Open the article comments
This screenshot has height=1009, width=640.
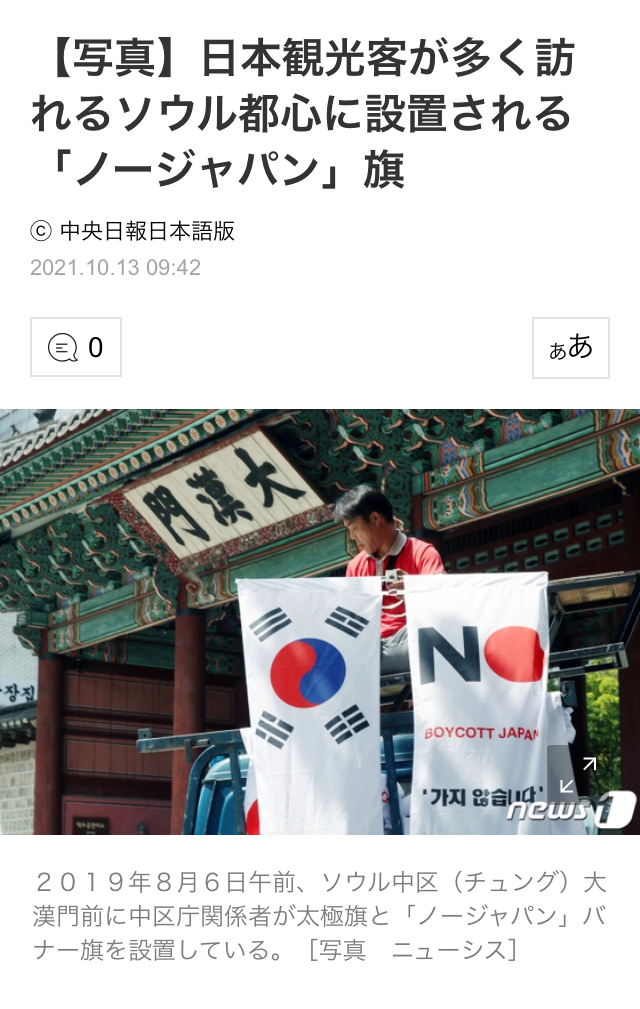(76, 347)
